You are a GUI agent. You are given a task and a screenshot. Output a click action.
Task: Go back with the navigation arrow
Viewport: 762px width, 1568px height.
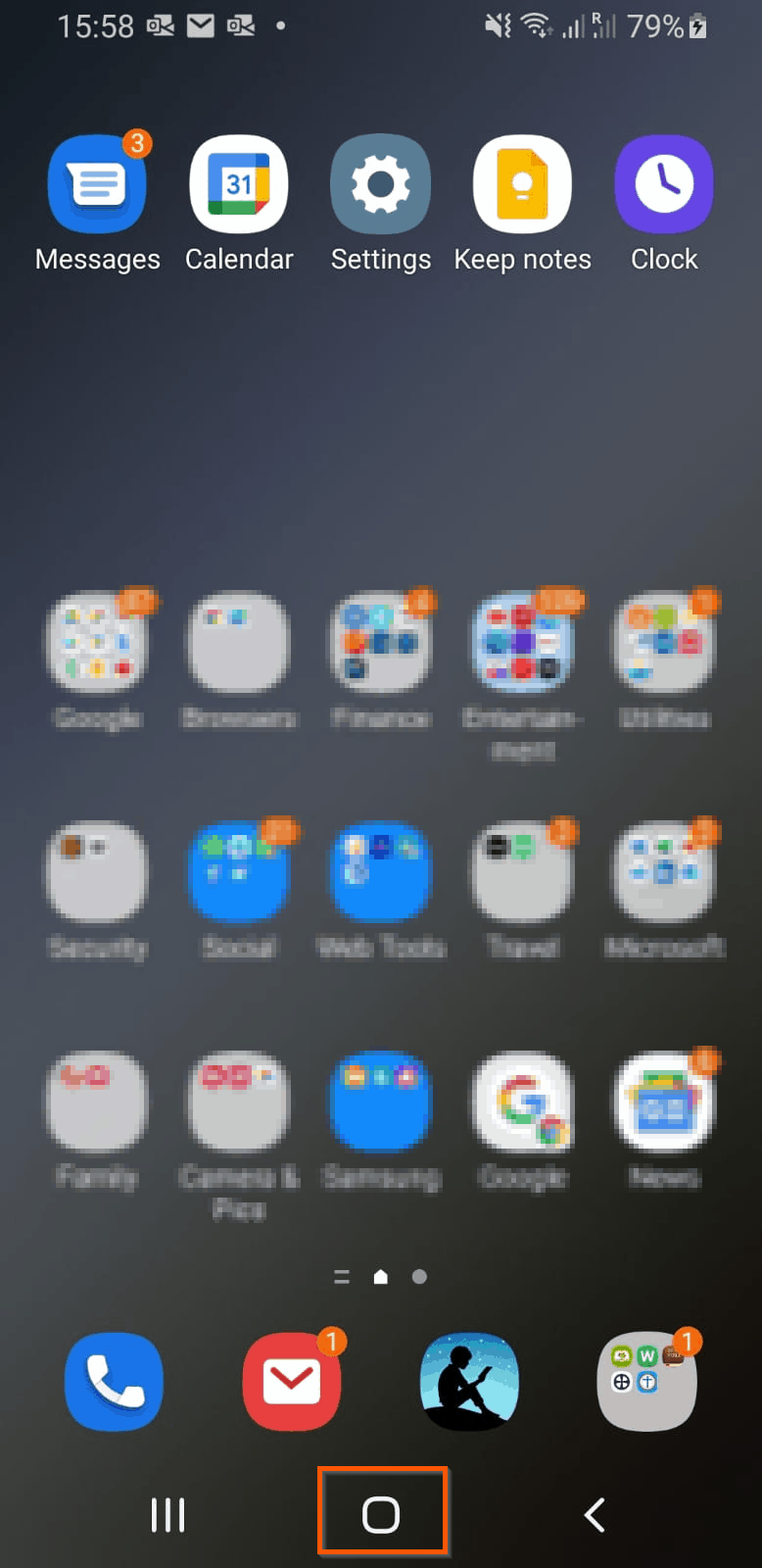(x=595, y=1514)
